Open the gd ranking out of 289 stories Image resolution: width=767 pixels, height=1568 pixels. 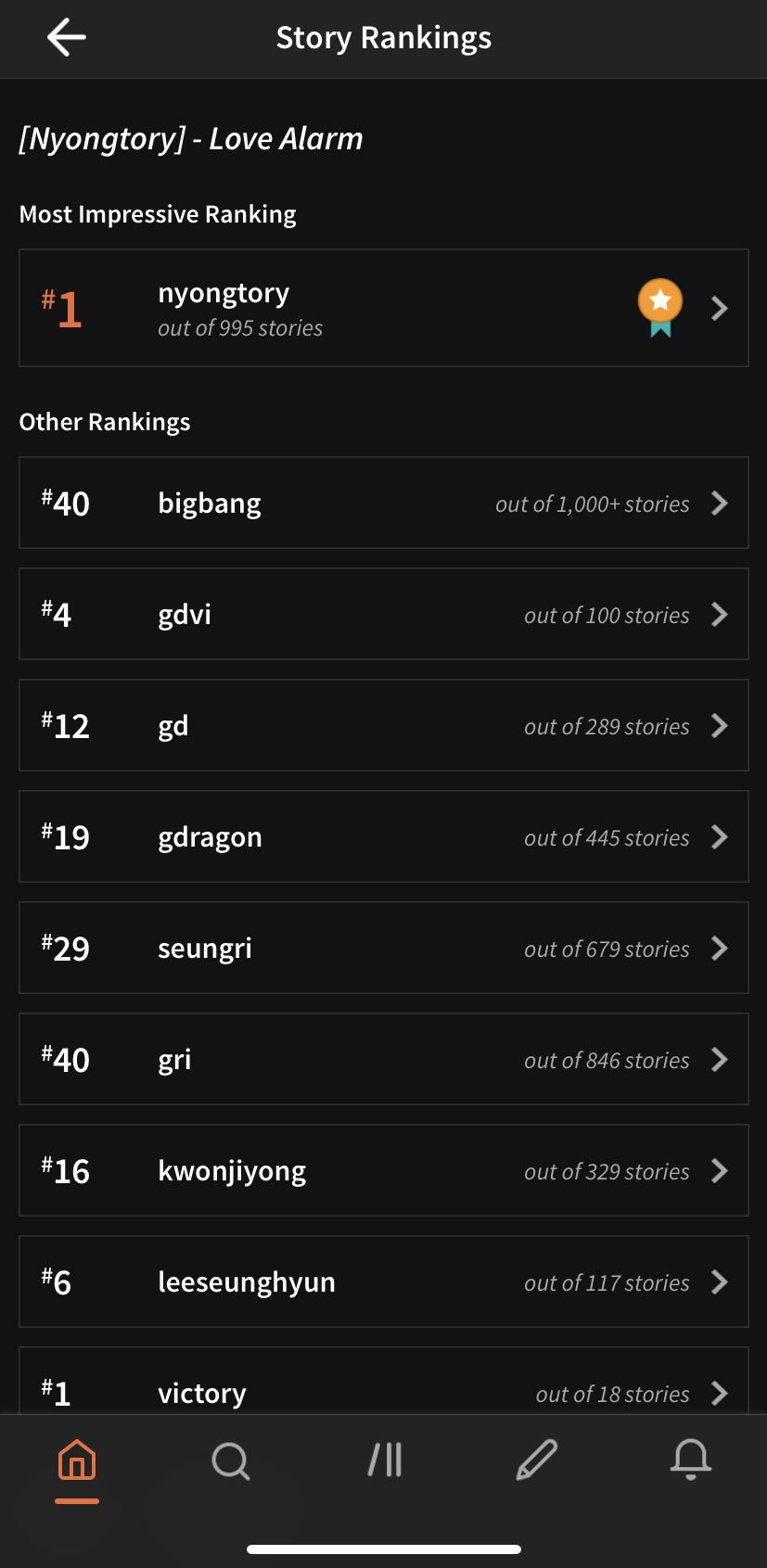tap(384, 725)
